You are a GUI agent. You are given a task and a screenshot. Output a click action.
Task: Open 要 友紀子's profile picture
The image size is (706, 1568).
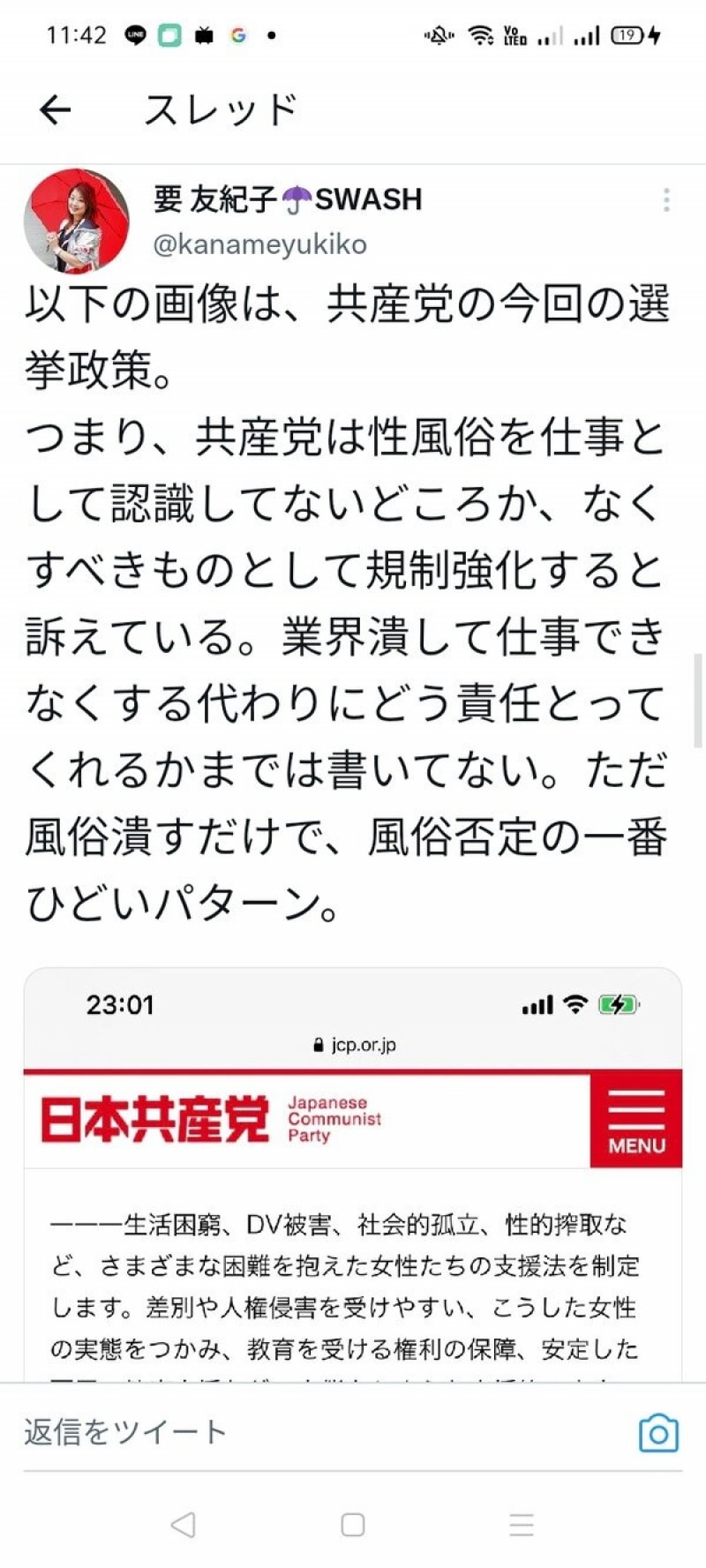pos(76,221)
